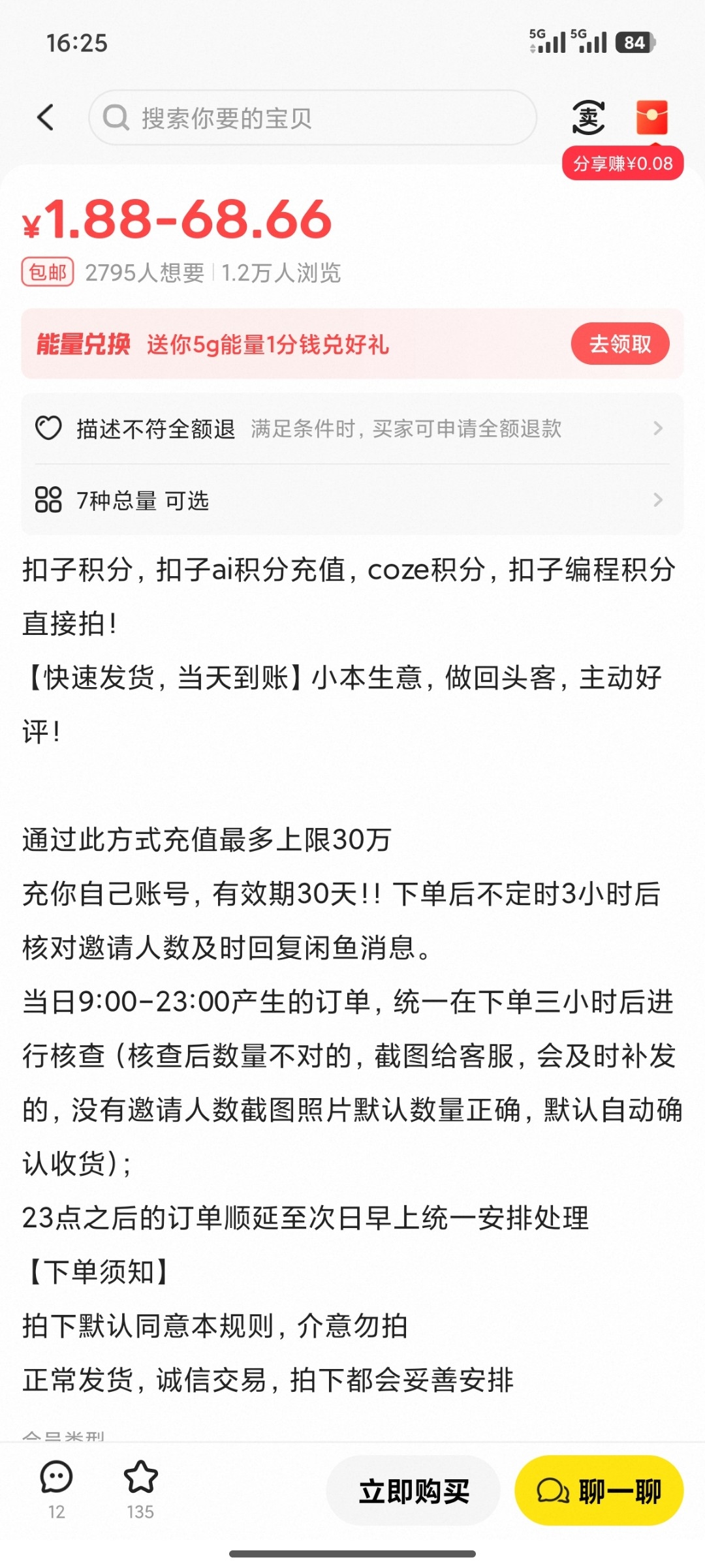Image resolution: width=705 pixels, height=1568 pixels.
Task: Tap 立即购买 to buy now
Action: [x=414, y=1492]
